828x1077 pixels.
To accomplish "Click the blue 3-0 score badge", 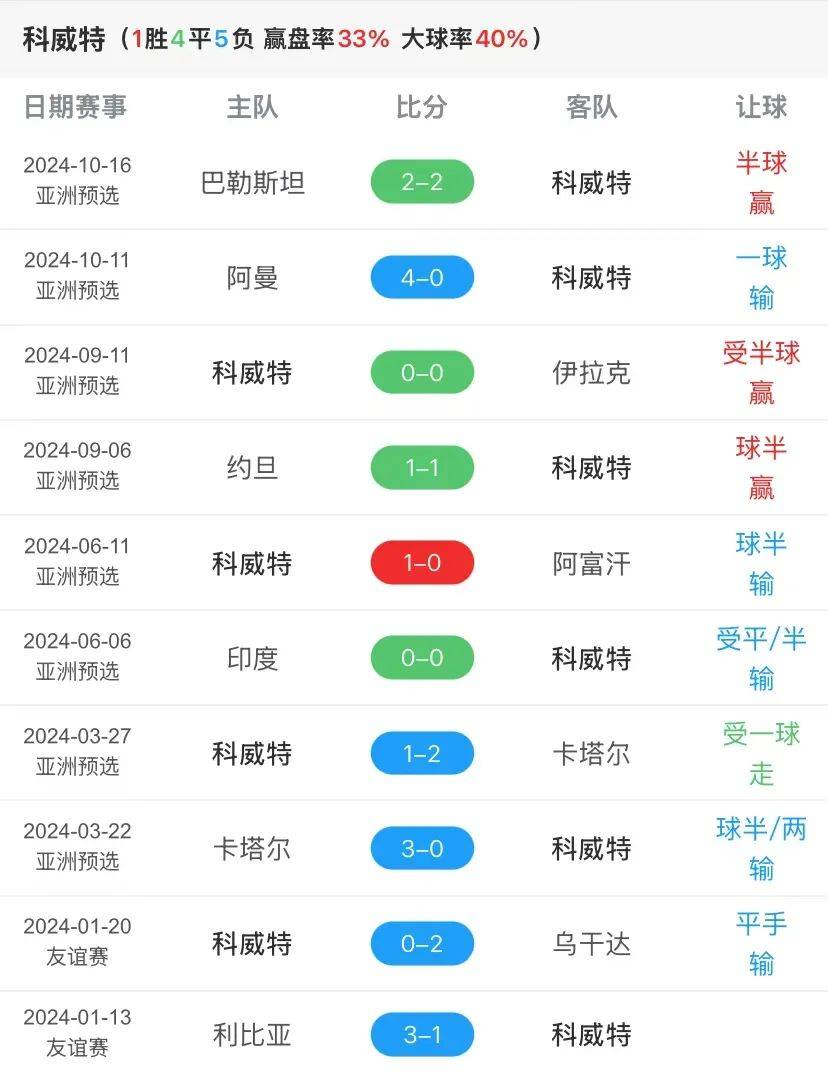I will pos(421,848).
